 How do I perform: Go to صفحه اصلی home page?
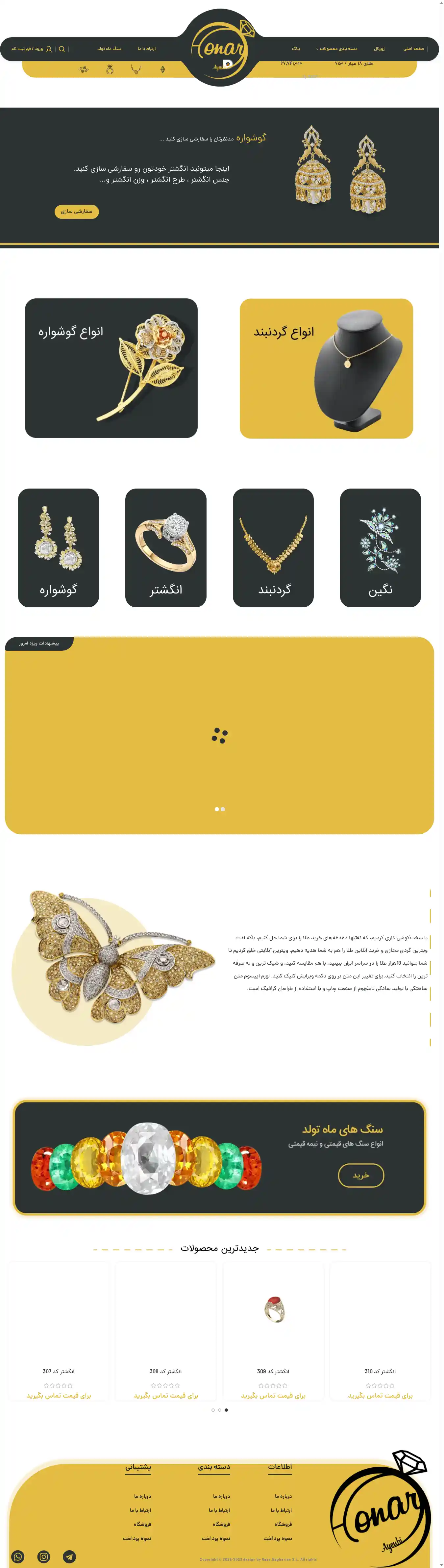tap(413, 49)
